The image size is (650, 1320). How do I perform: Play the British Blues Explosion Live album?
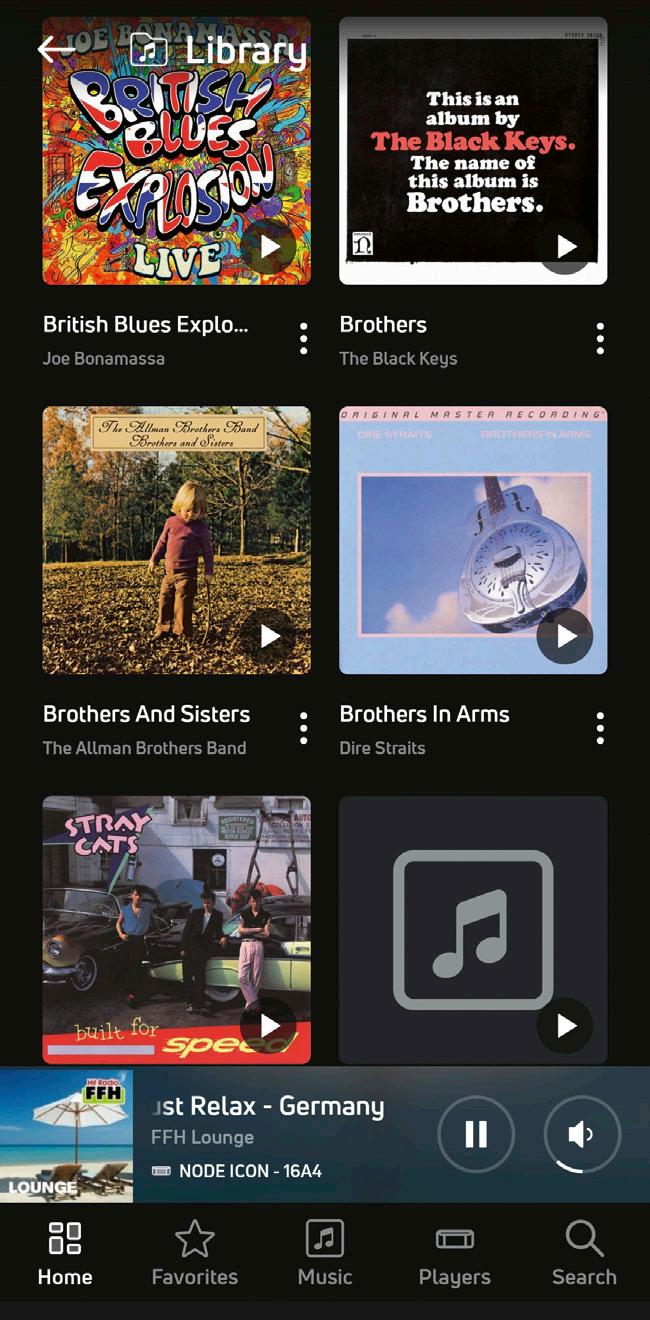(269, 246)
